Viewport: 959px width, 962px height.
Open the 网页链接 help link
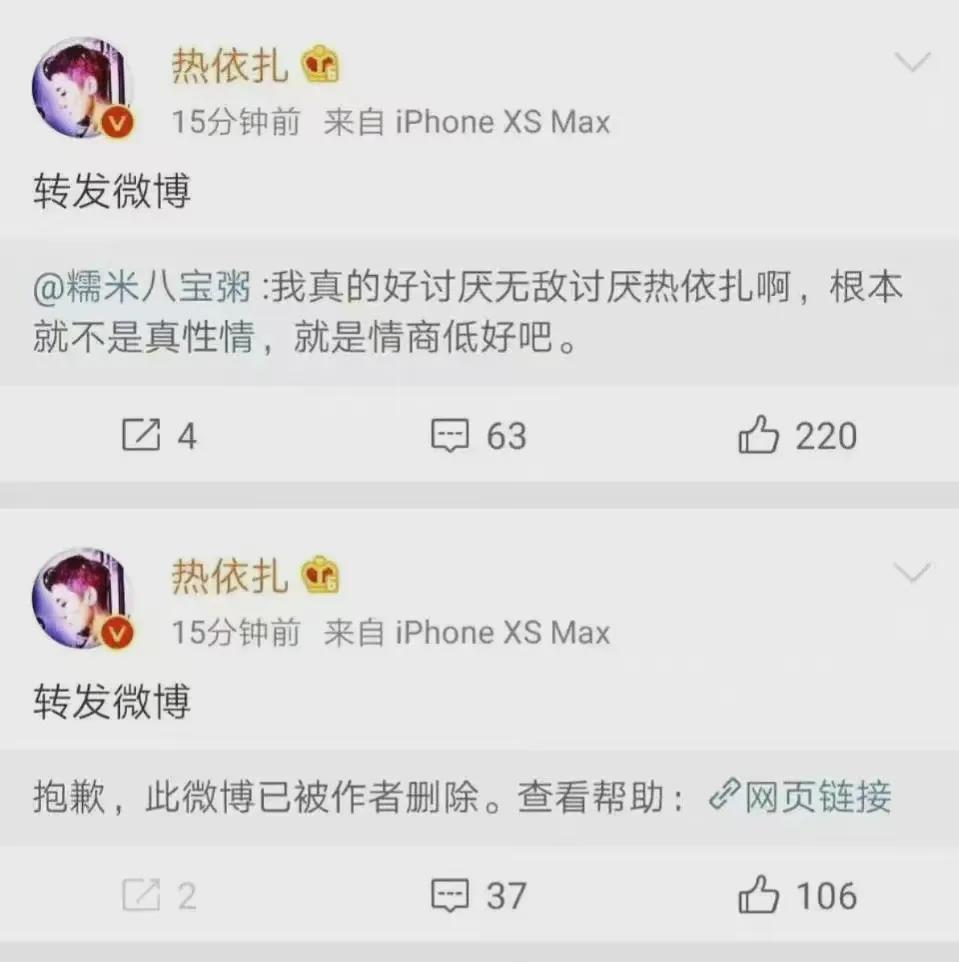pyautogui.click(x=800, y=798)
